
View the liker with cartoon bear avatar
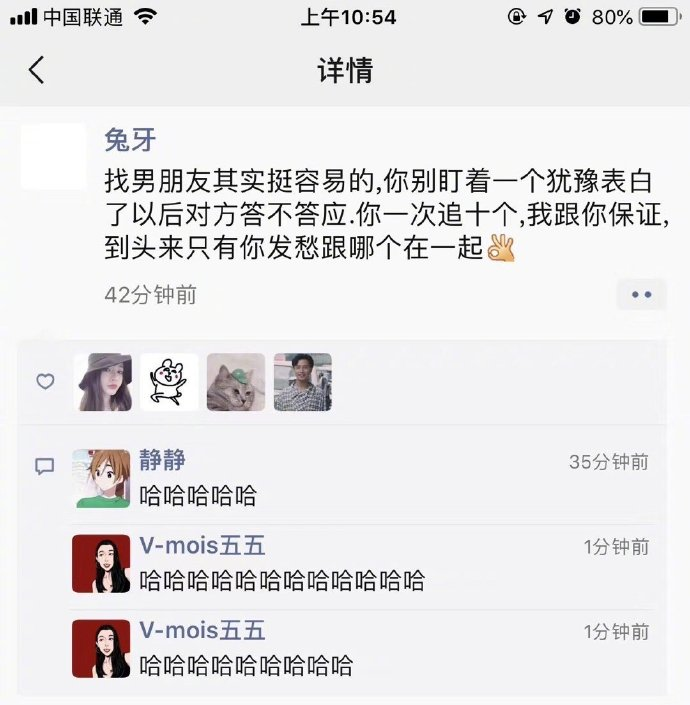click(169, 381)
